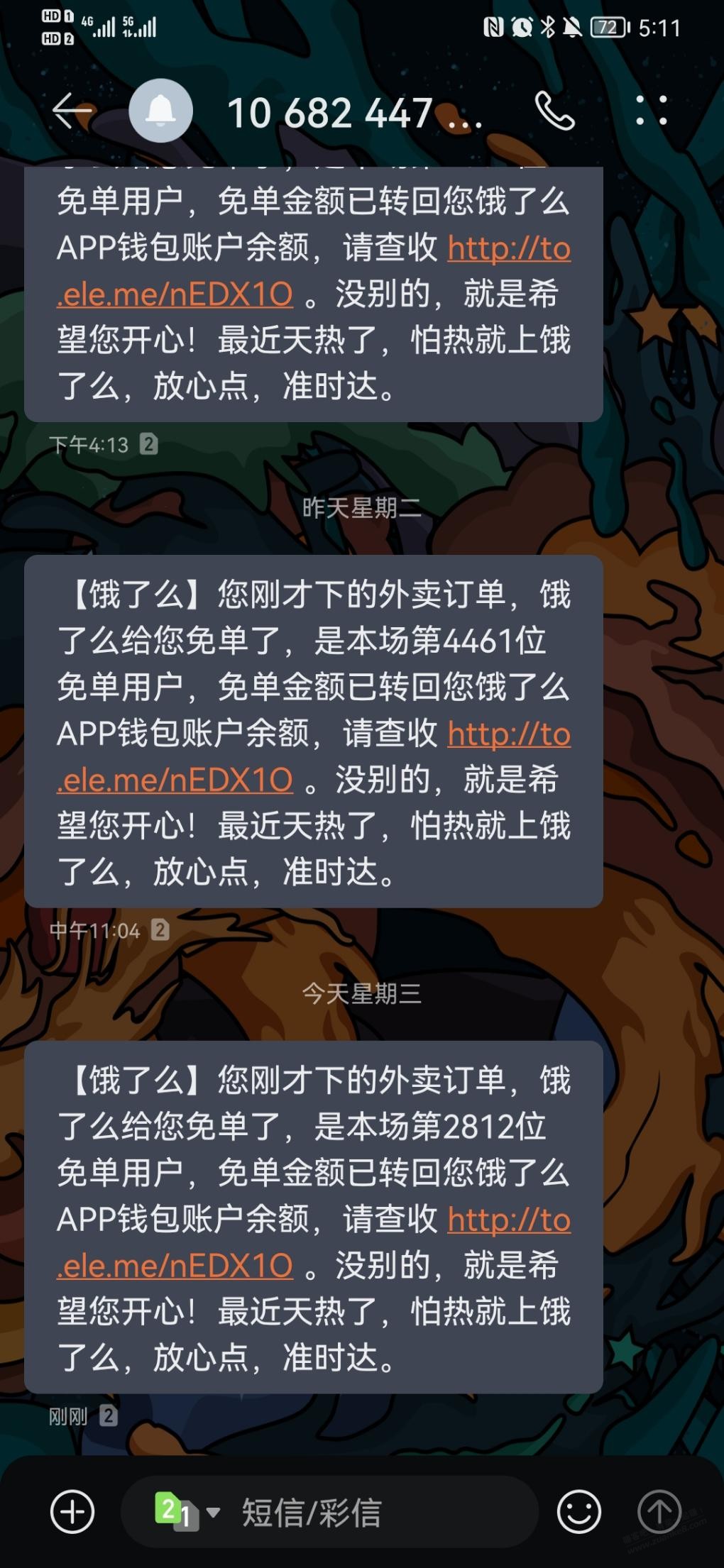This screenshot has width=724, height=1568.
Task: Switch the SIM card selector
Action: tap(187, 1512)
